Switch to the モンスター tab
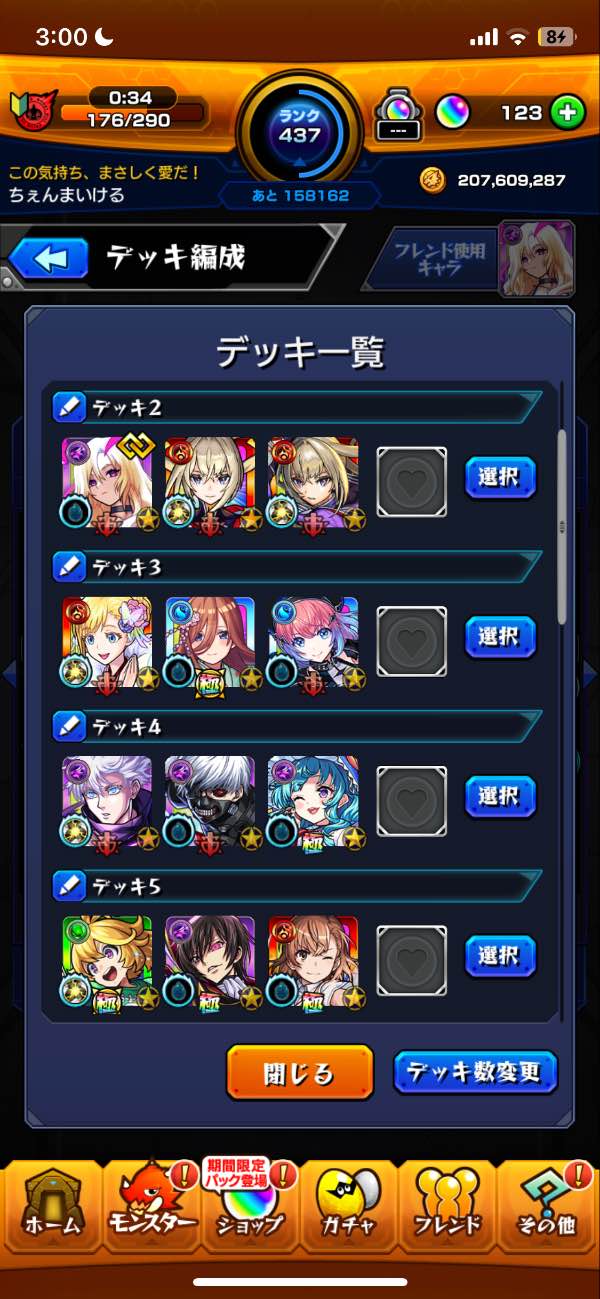Viewport: 600px width, 1299px height. coord(150,1208)
